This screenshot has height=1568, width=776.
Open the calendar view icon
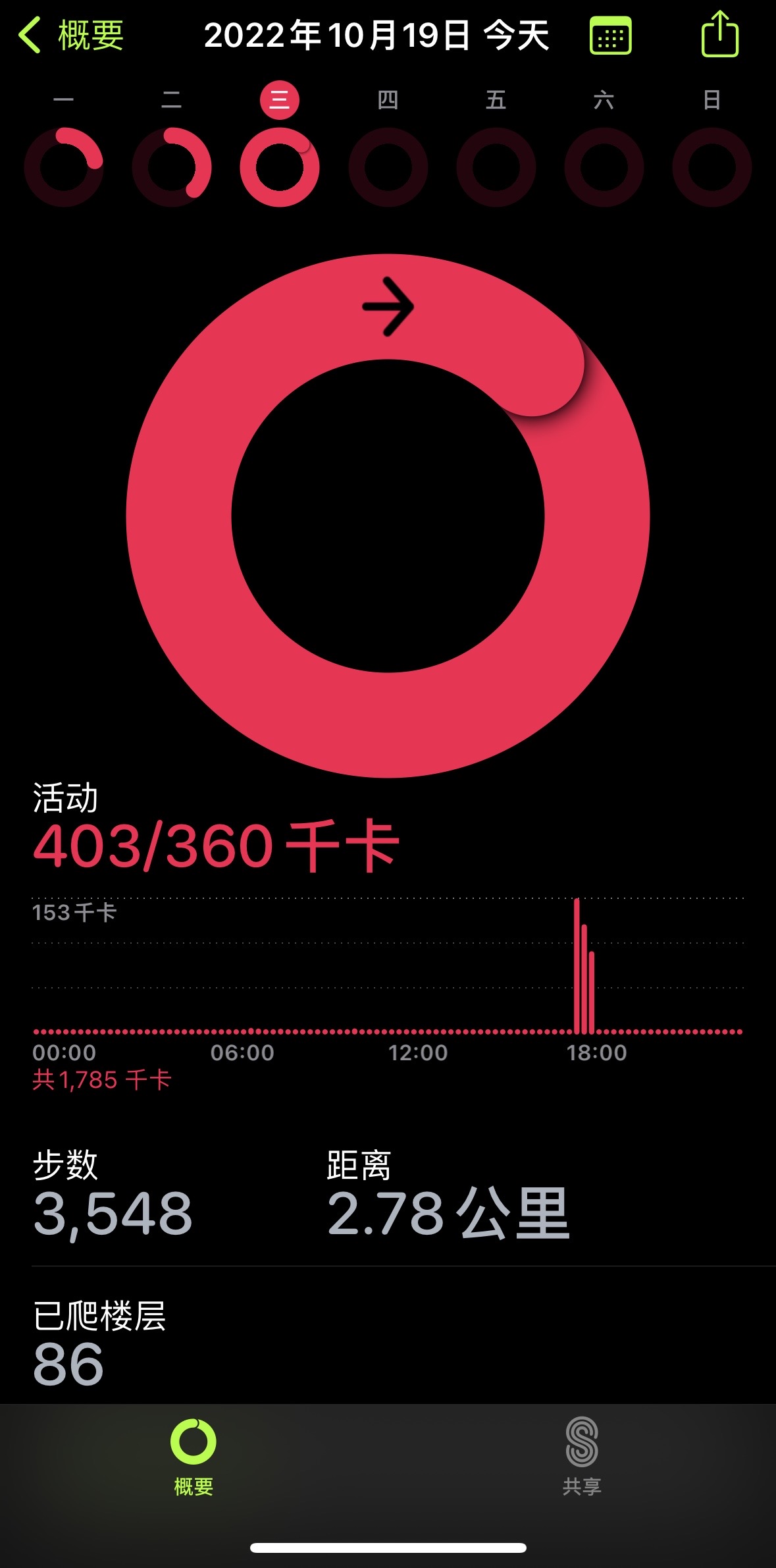[x=610, y=36]
